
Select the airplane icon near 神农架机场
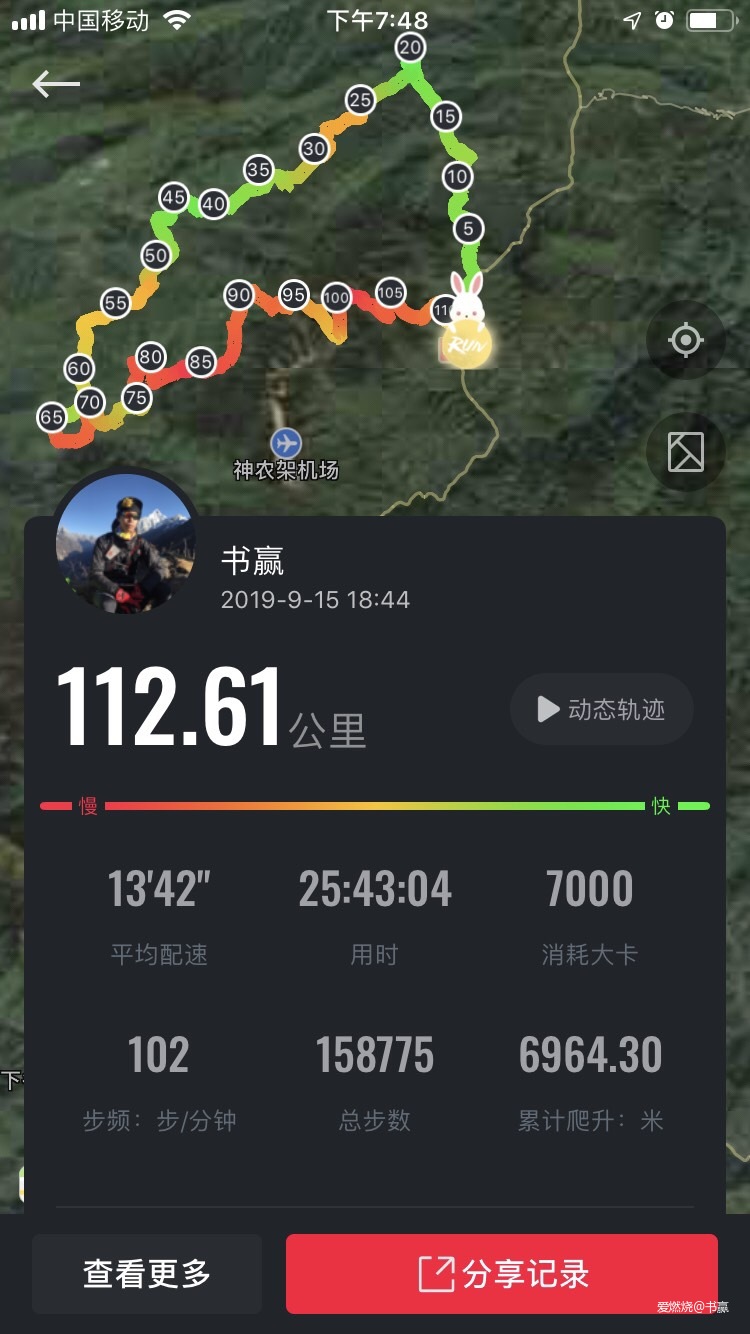pos(287,441)
